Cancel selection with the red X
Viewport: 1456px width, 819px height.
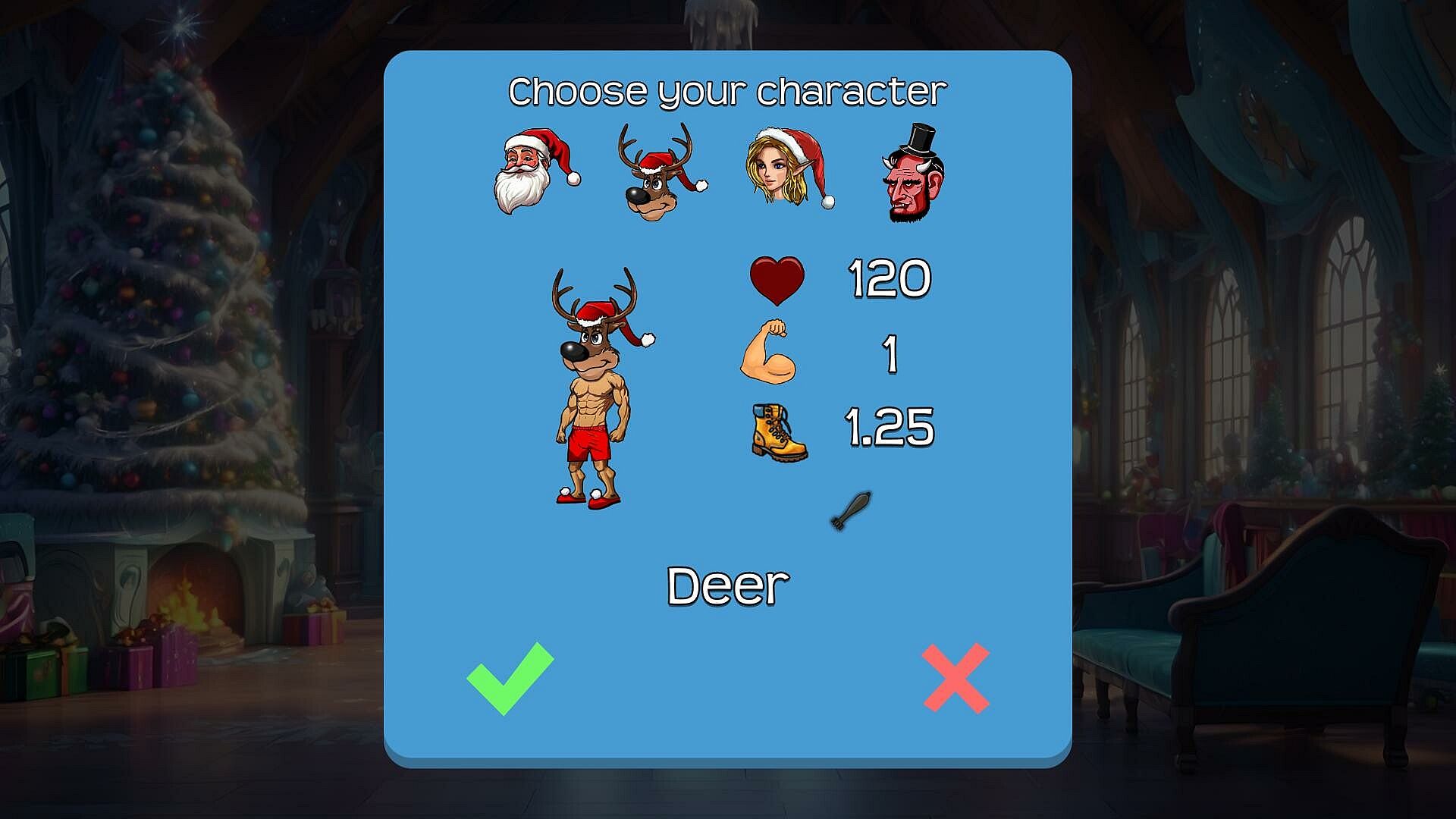[x=956, y=678]
